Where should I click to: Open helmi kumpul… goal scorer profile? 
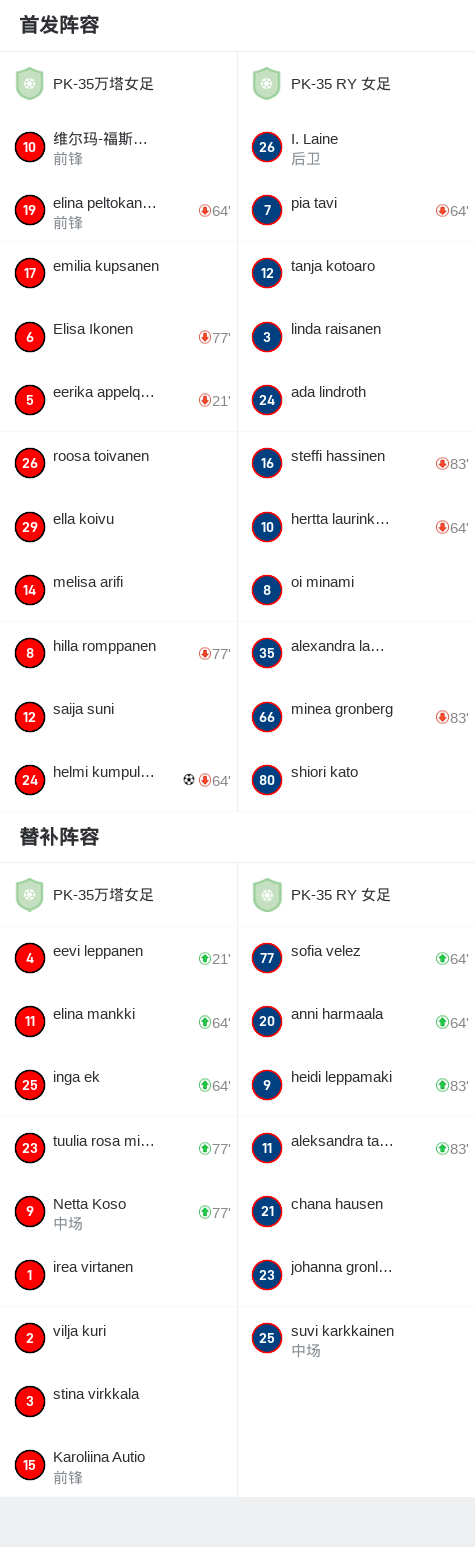[118, 780]
